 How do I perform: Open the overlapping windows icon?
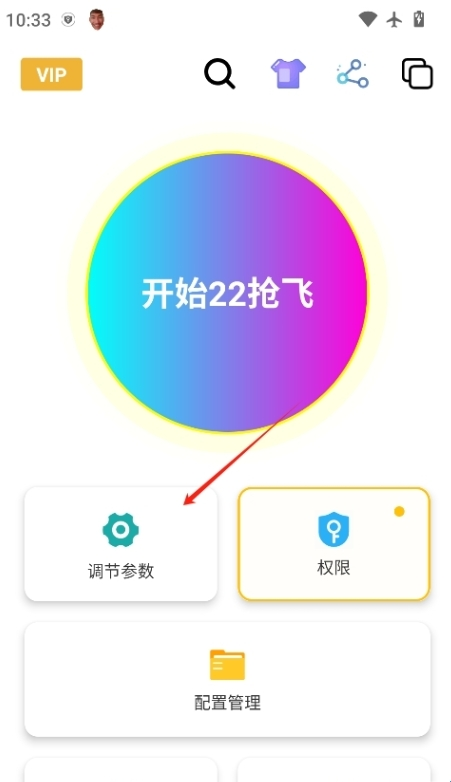[x=417, y=74]
